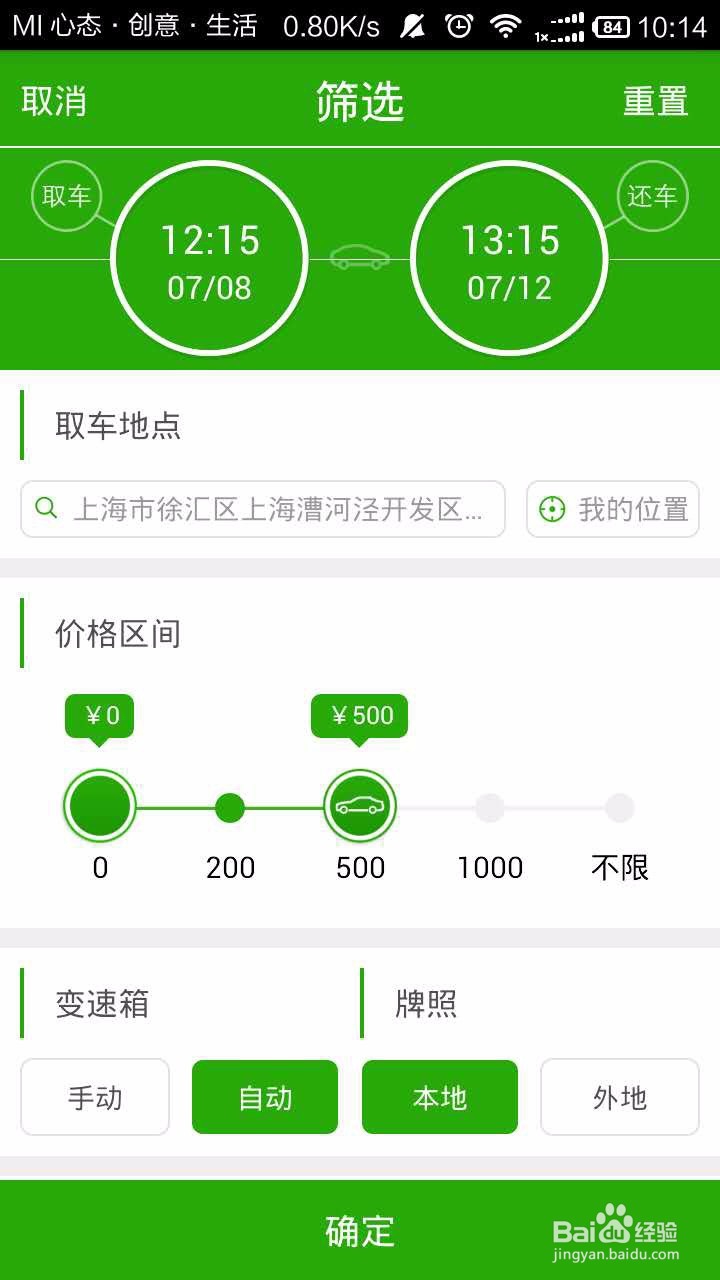Click the 还车 return badge
The height and width of the screenshot is (1280, 720).
coord(652,197)
